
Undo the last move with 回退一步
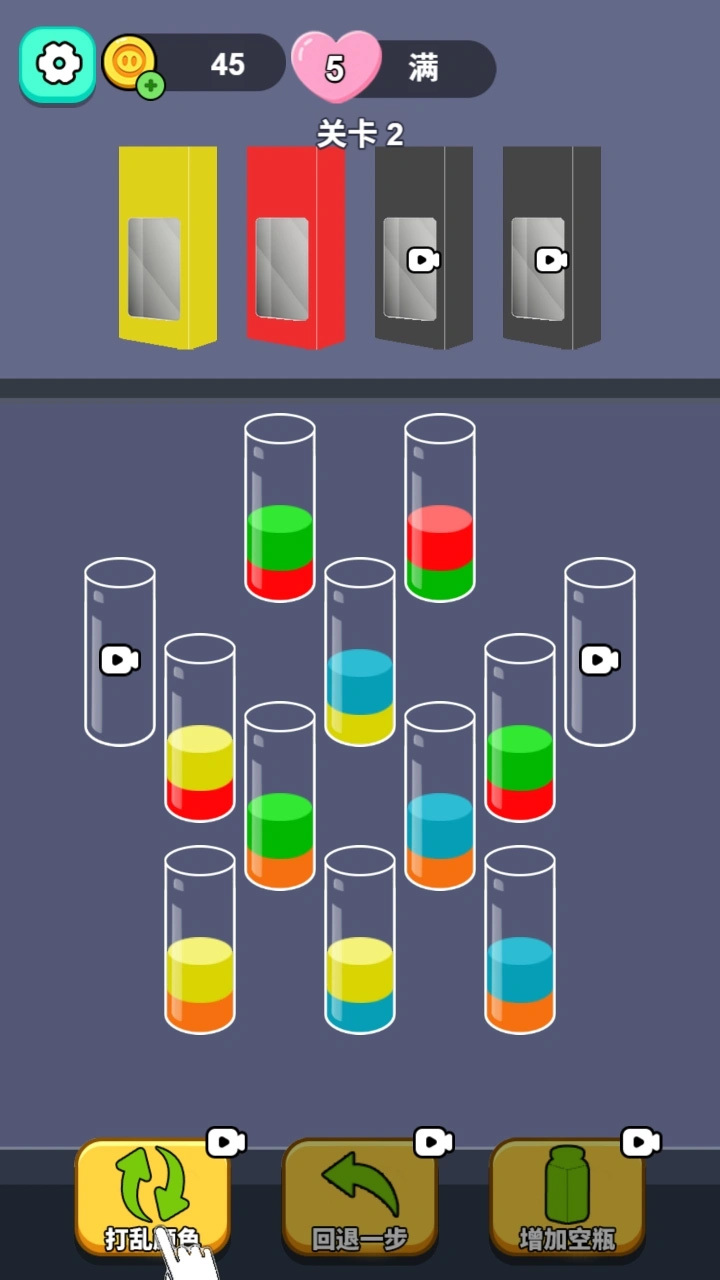click(x=360, y=1197)
